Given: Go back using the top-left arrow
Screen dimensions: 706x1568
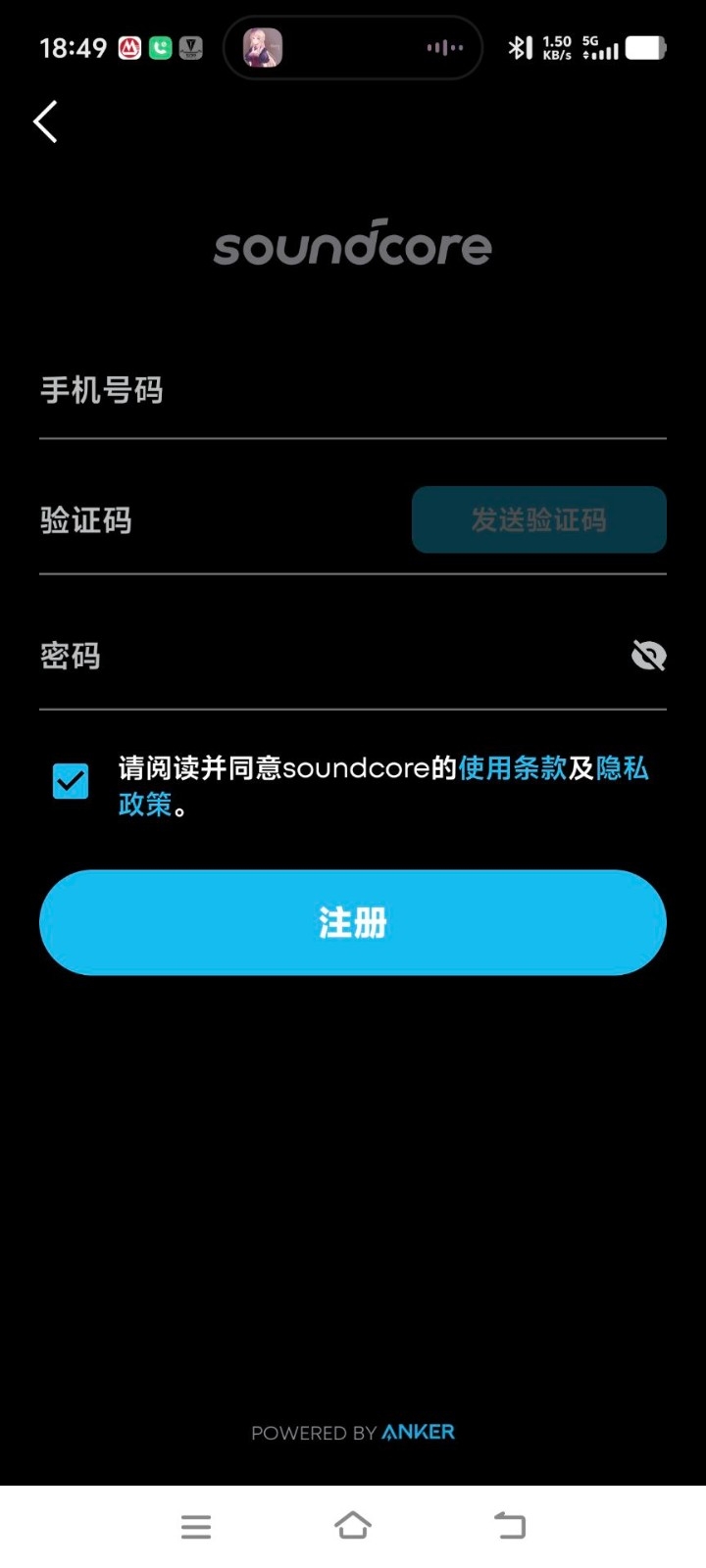Looking at the screenshot, I should [45, 122].
